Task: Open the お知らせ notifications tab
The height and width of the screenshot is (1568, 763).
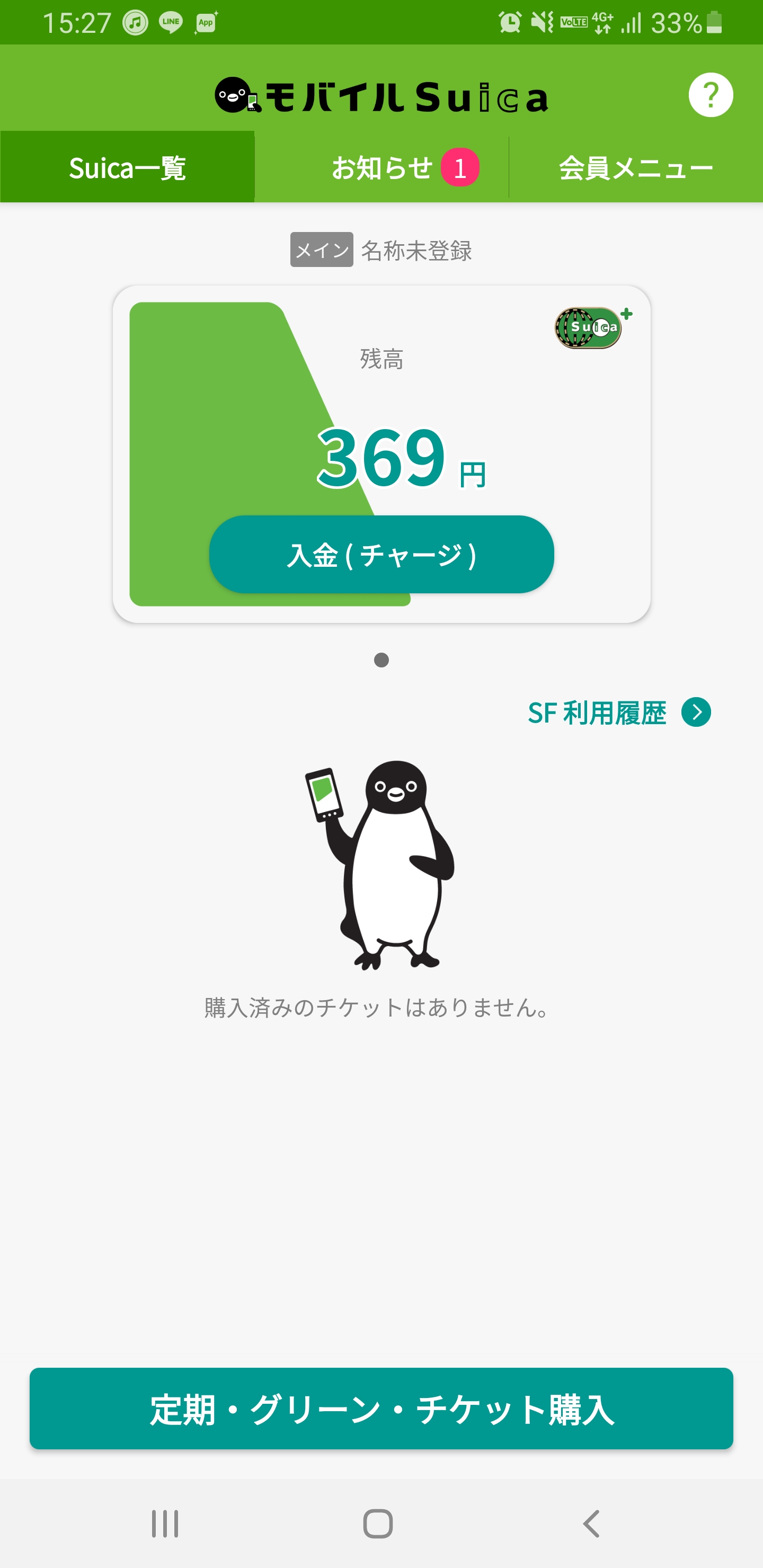Action: (382, 167)
